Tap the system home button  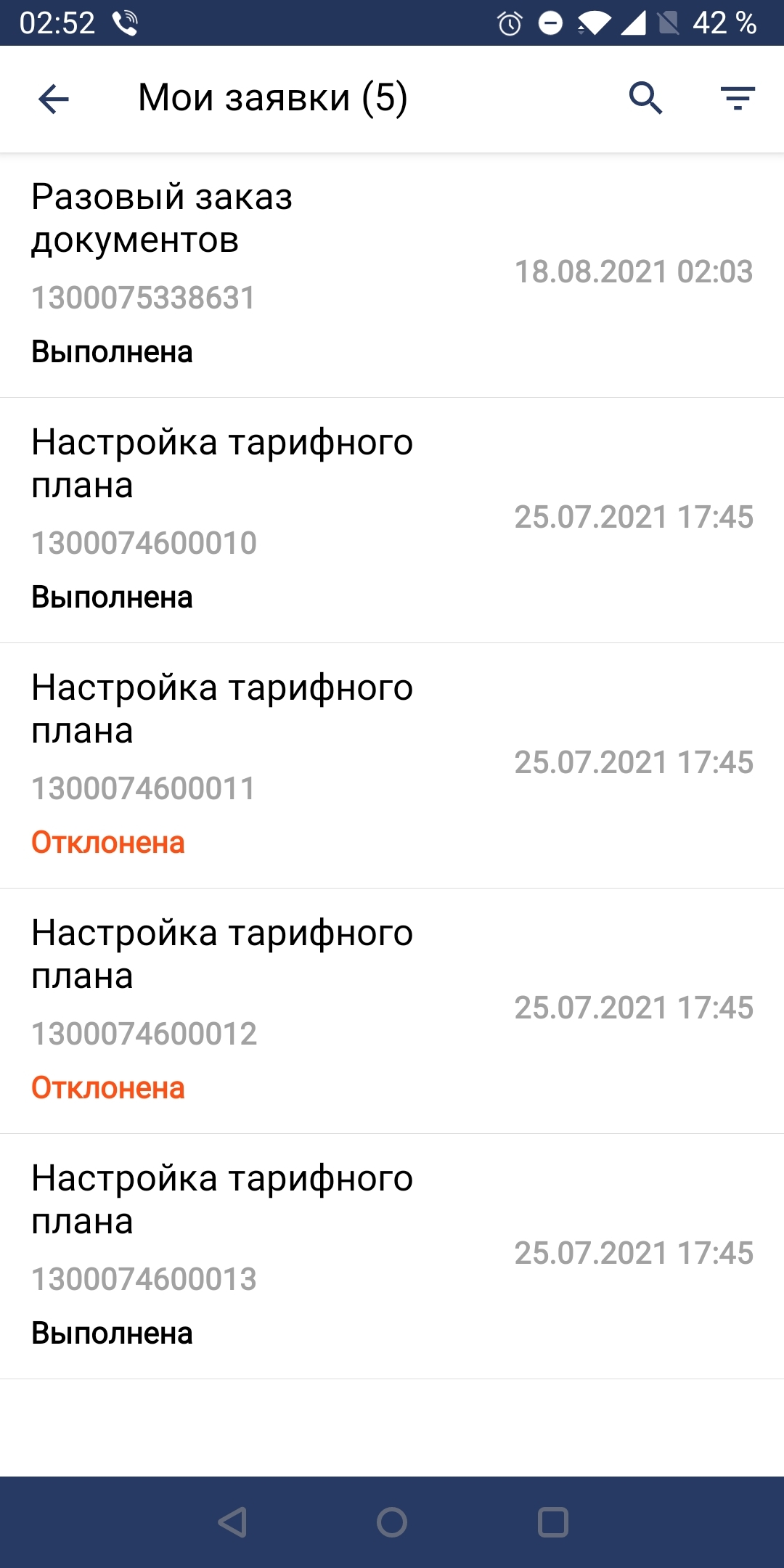point(392,1522)
